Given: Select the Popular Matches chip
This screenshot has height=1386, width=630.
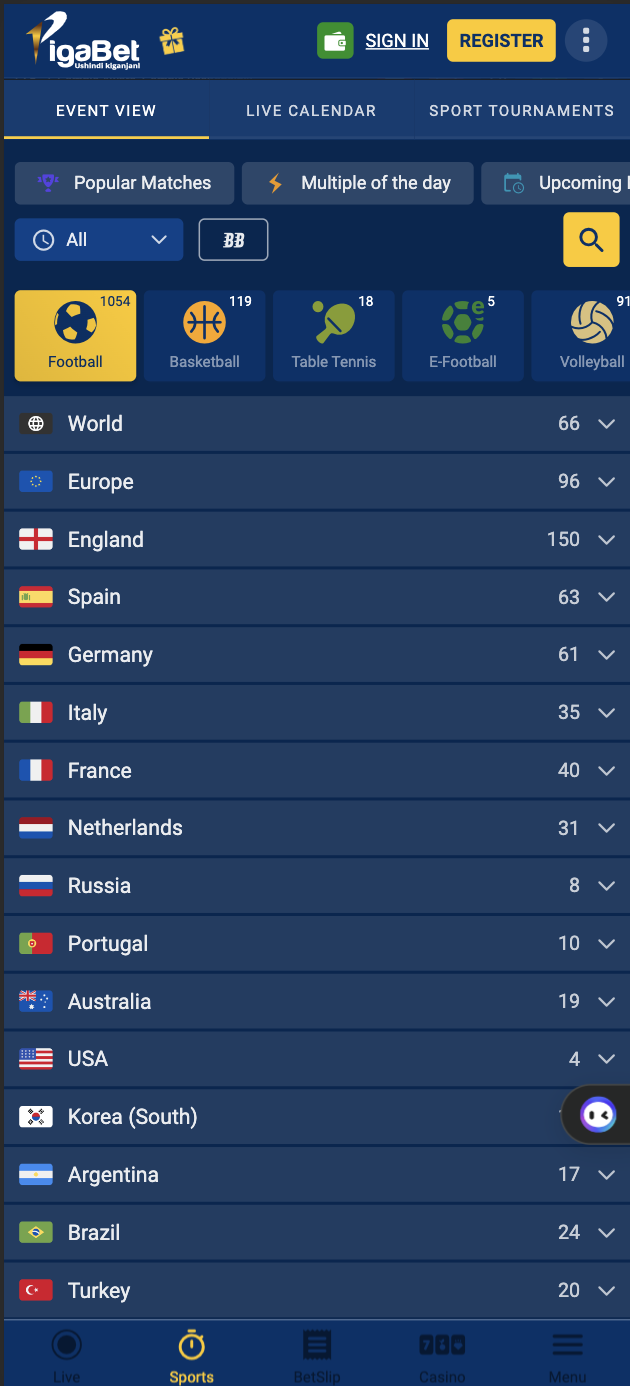Looking at the screenshot, I should click(125, 183).
